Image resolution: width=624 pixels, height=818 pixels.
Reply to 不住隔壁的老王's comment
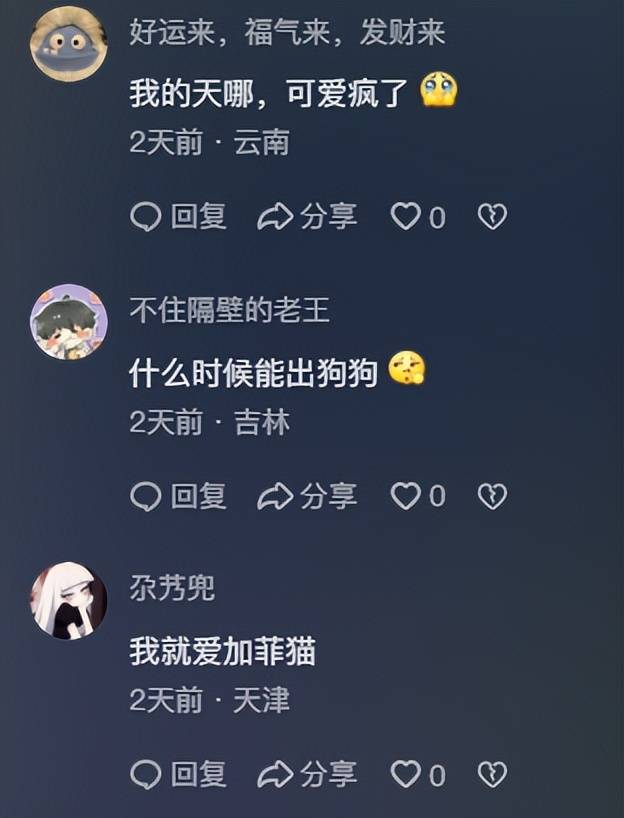tap(179, 495)
